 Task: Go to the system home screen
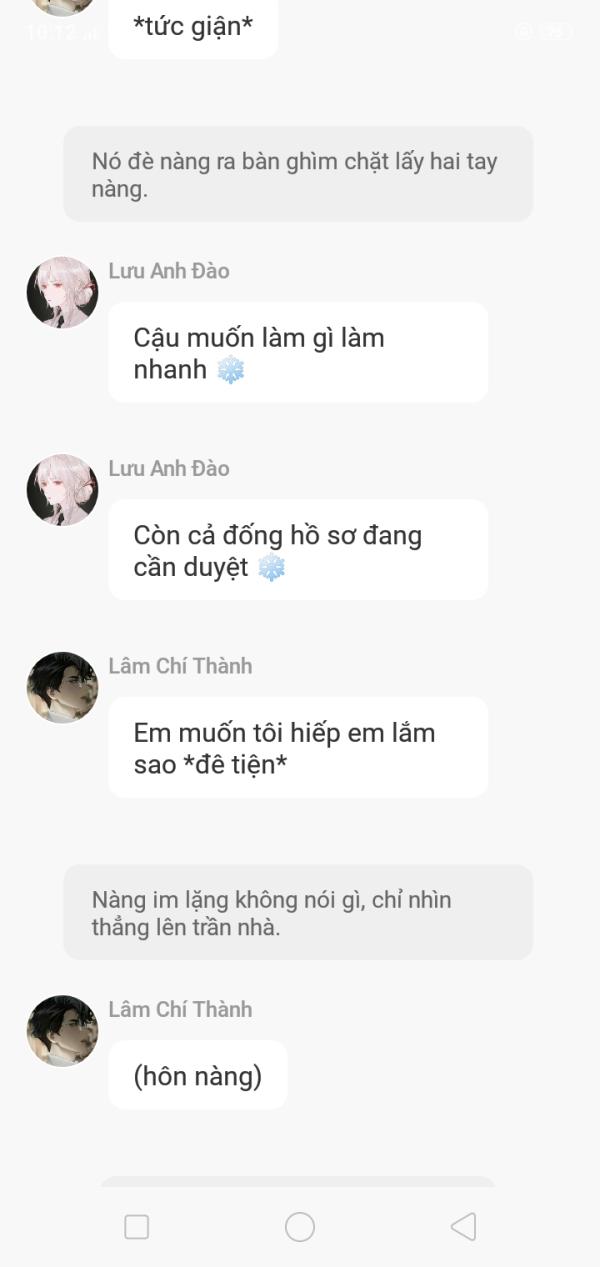300,1226
